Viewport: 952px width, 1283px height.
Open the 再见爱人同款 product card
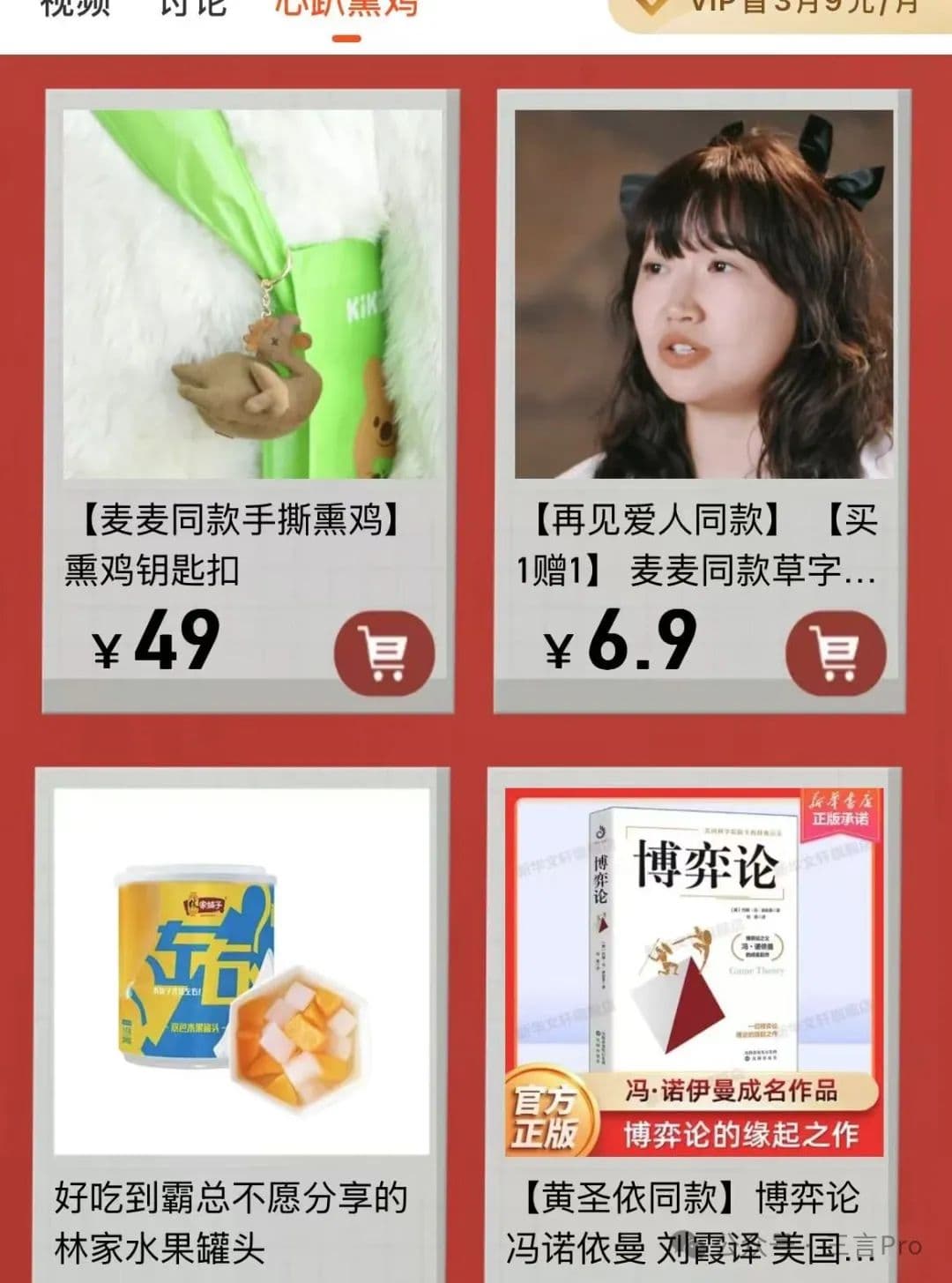point(703,295)
